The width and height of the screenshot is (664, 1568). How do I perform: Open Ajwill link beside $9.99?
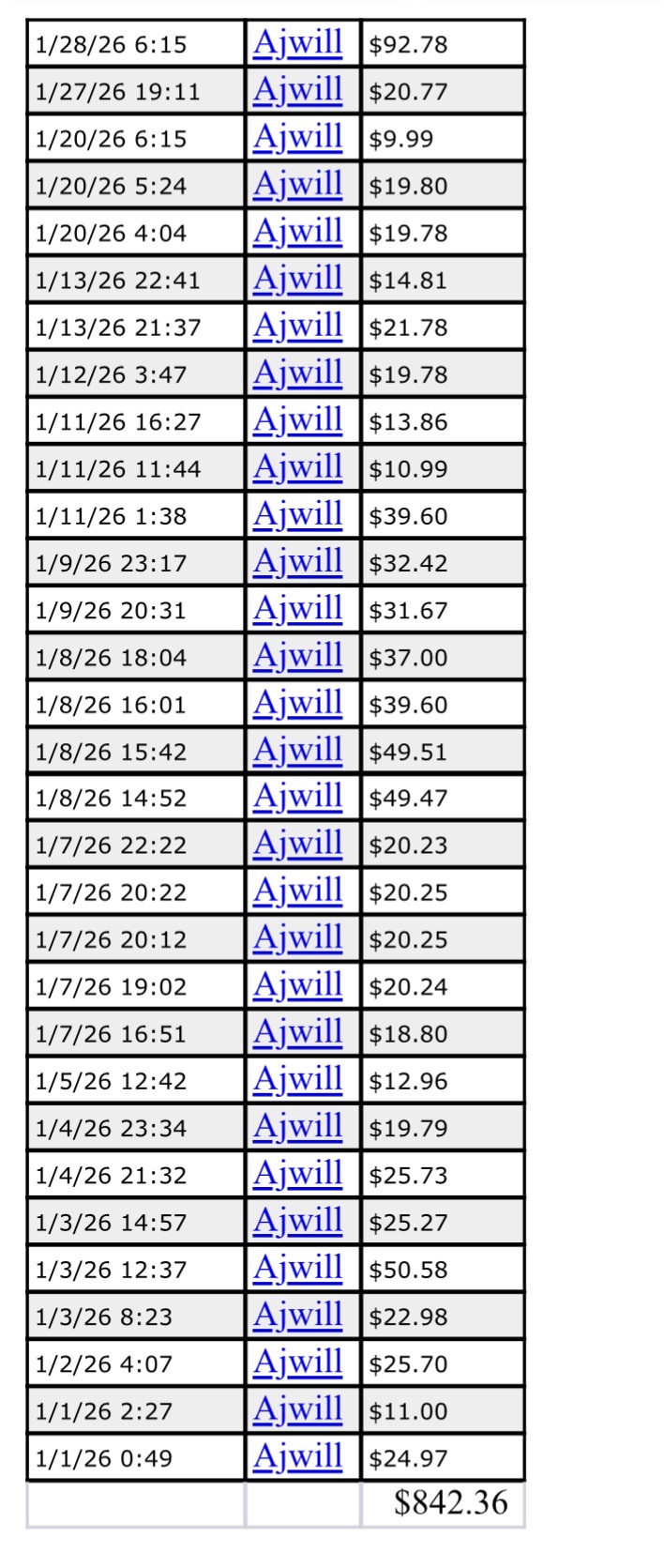click(298, 137)
